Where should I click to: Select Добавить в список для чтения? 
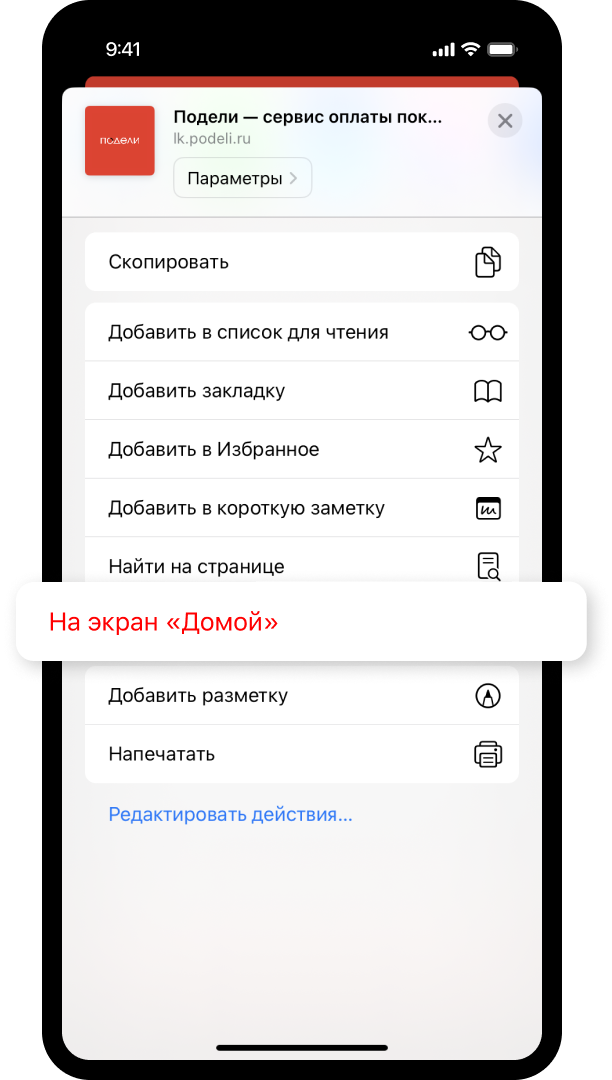pyautogui.click(x=301, y=332)
